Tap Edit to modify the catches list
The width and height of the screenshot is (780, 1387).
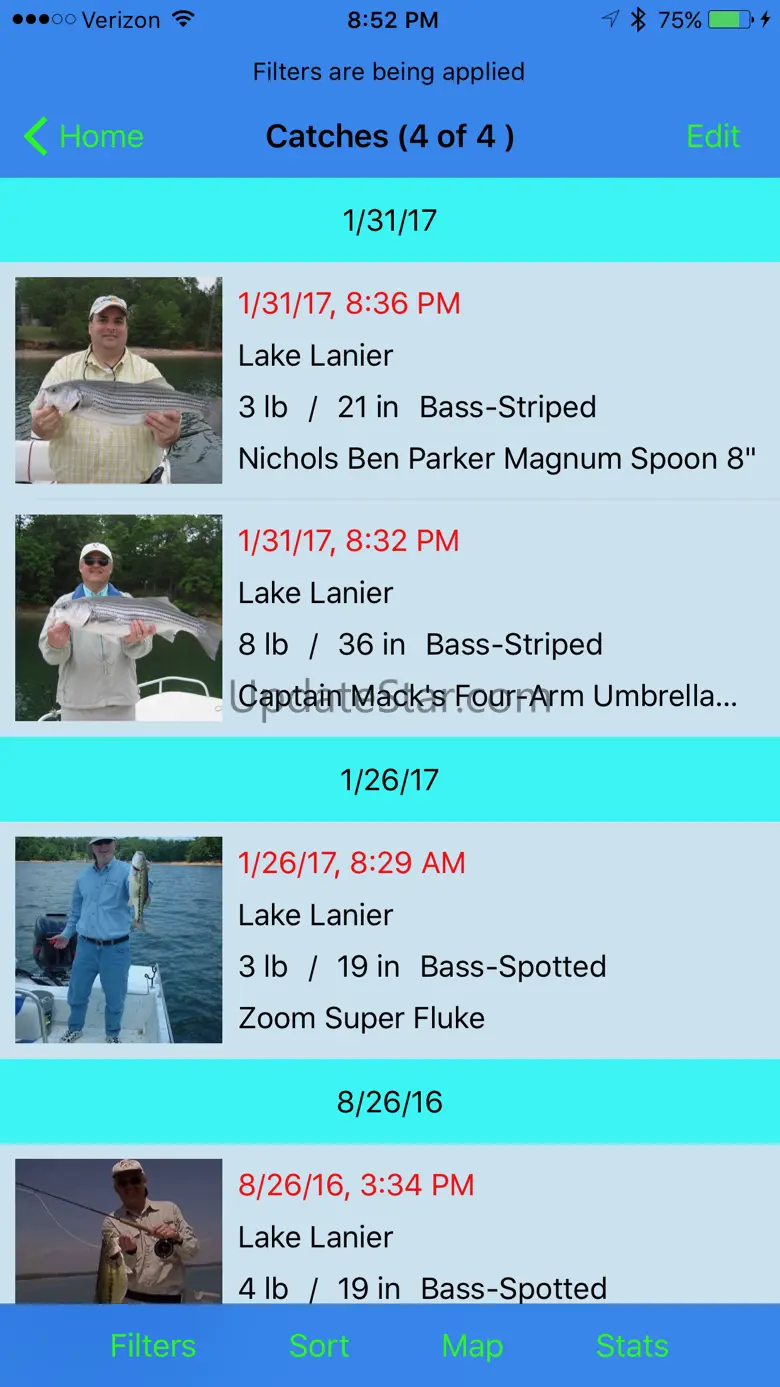[x=712, y=137]
